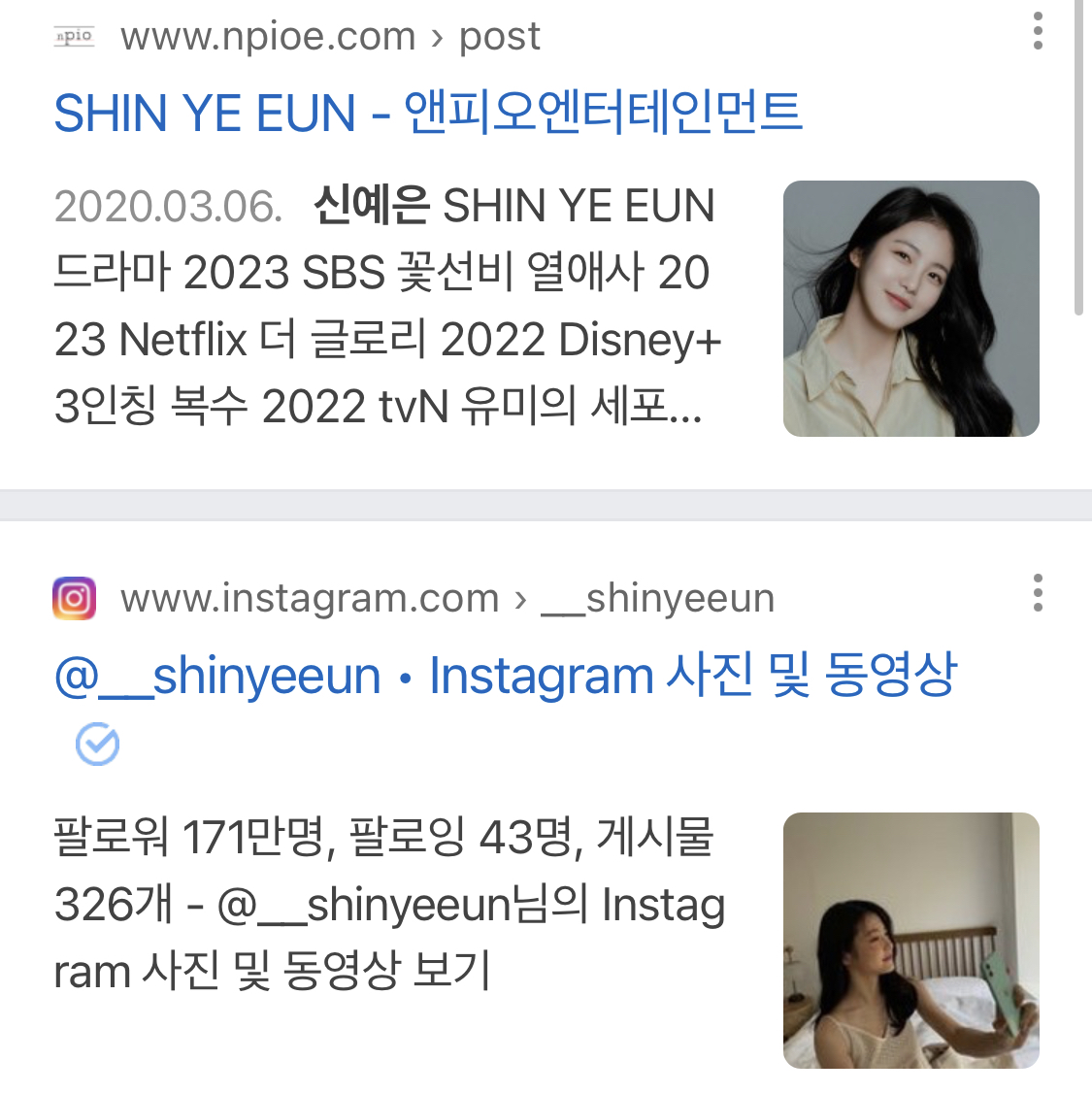Viewport: 1092px width, 1094px height.
Task: Open the @__shinyeeun Instagram result link
Action: 505,676
